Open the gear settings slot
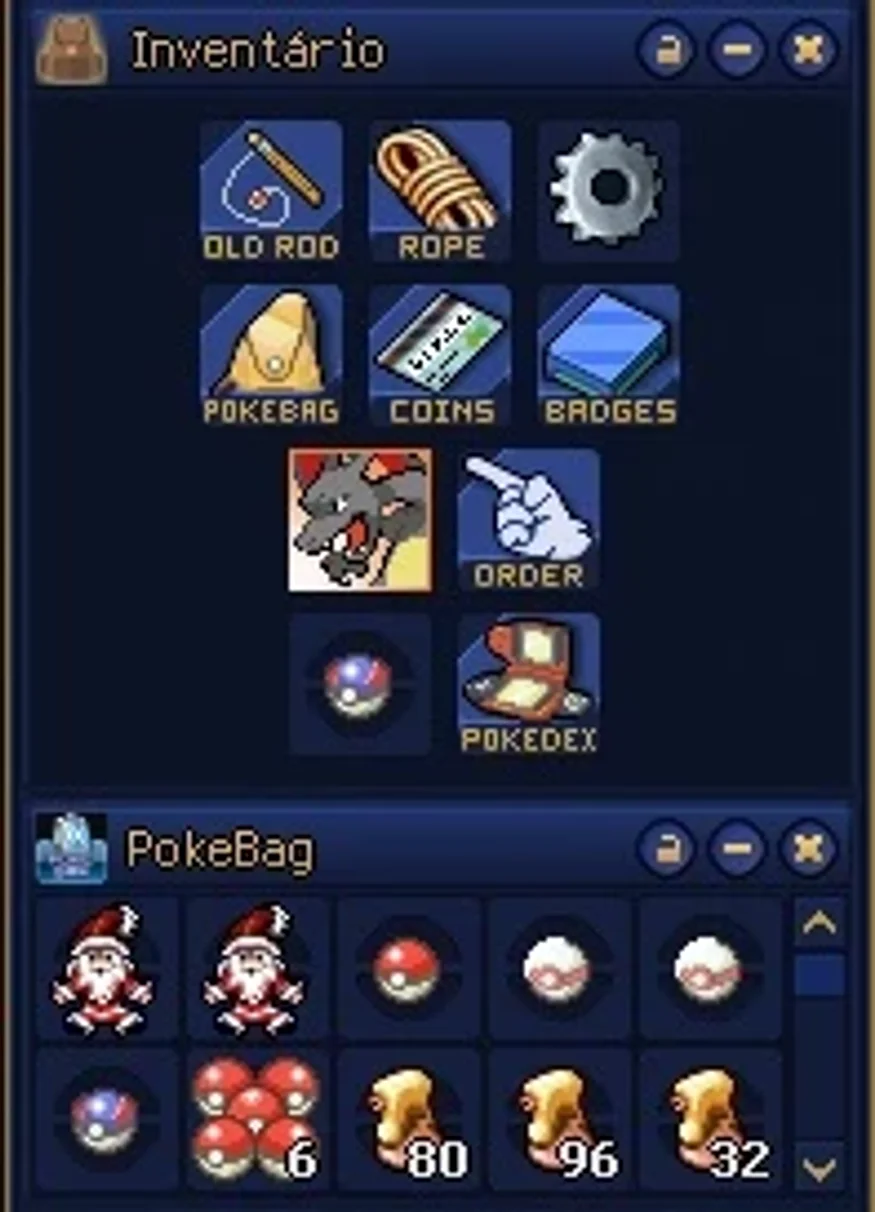Viewport: 875px width, 1212px height. [x=609, y=190]
